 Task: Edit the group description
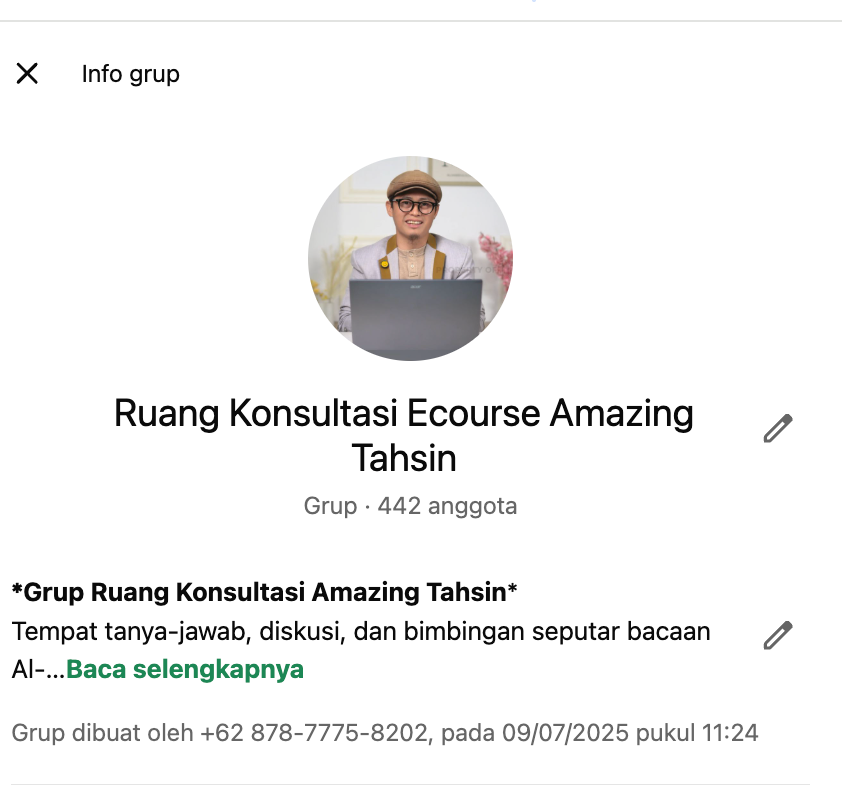pyautogui.click(x=777, y=635)
